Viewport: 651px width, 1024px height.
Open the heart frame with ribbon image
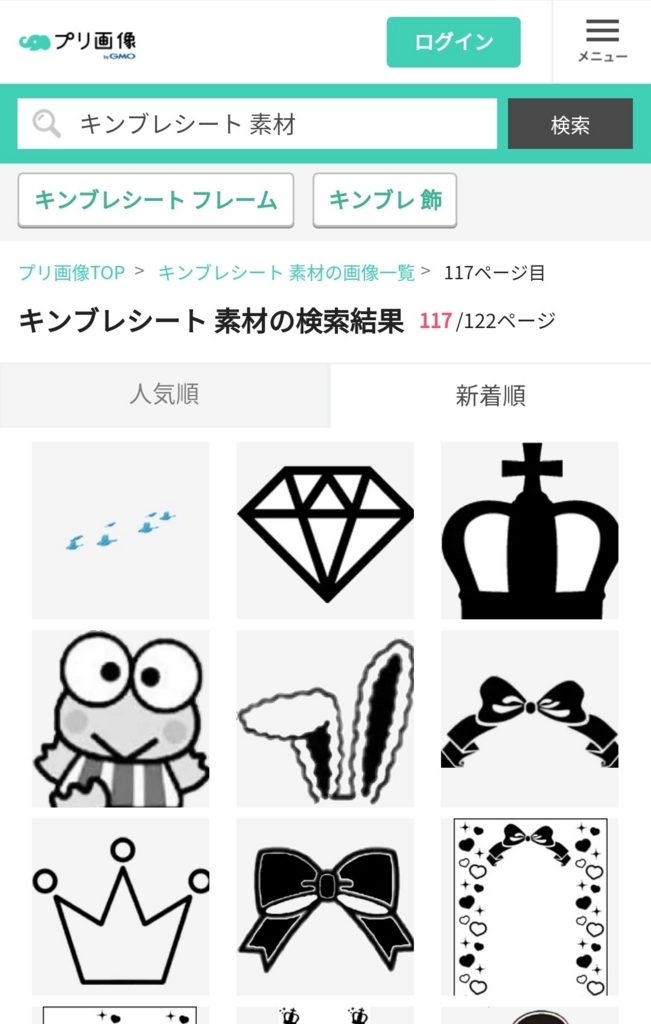[x=530, y=906]
